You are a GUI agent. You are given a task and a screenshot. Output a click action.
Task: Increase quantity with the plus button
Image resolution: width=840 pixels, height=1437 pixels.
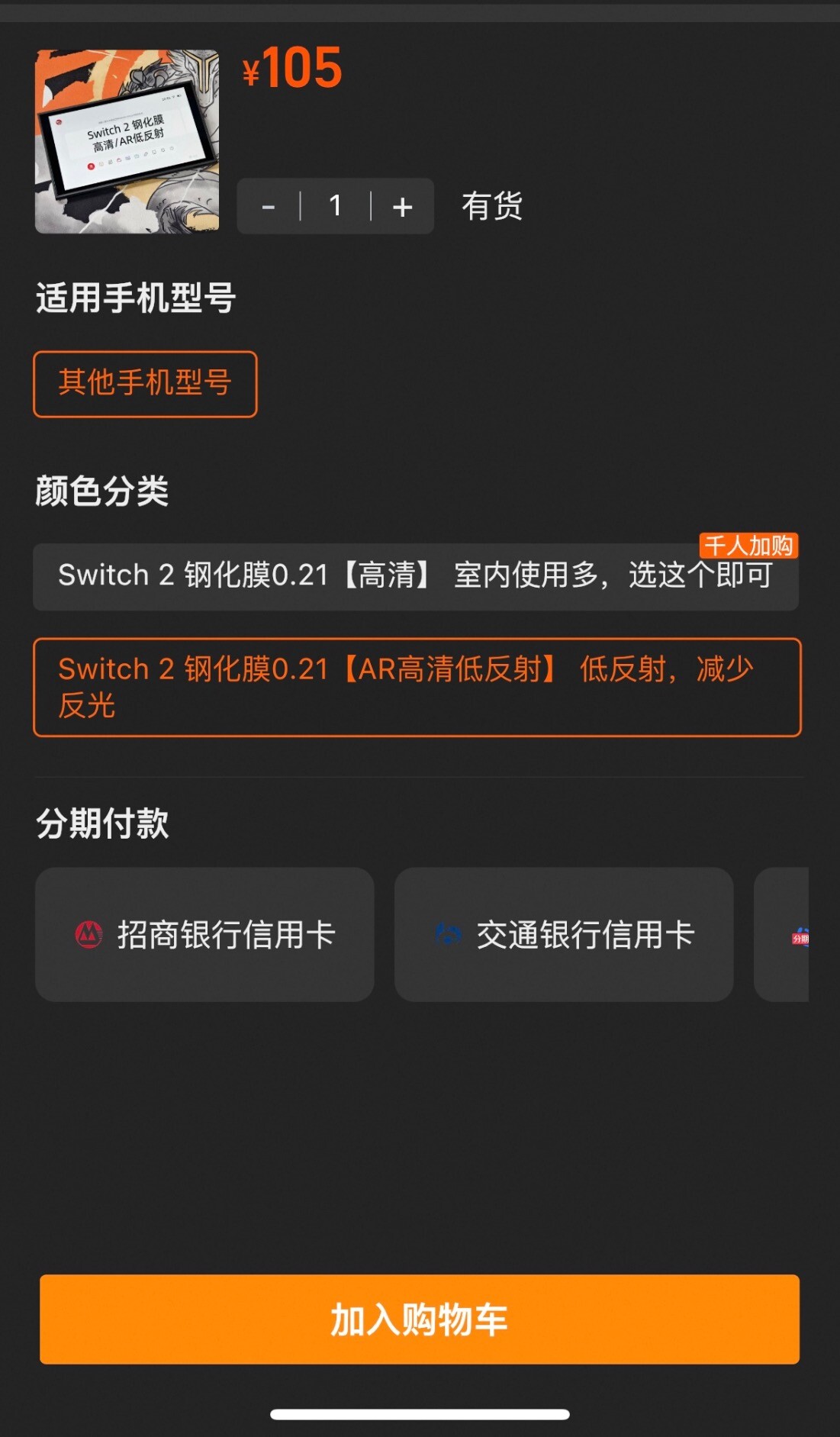point(402,206)
